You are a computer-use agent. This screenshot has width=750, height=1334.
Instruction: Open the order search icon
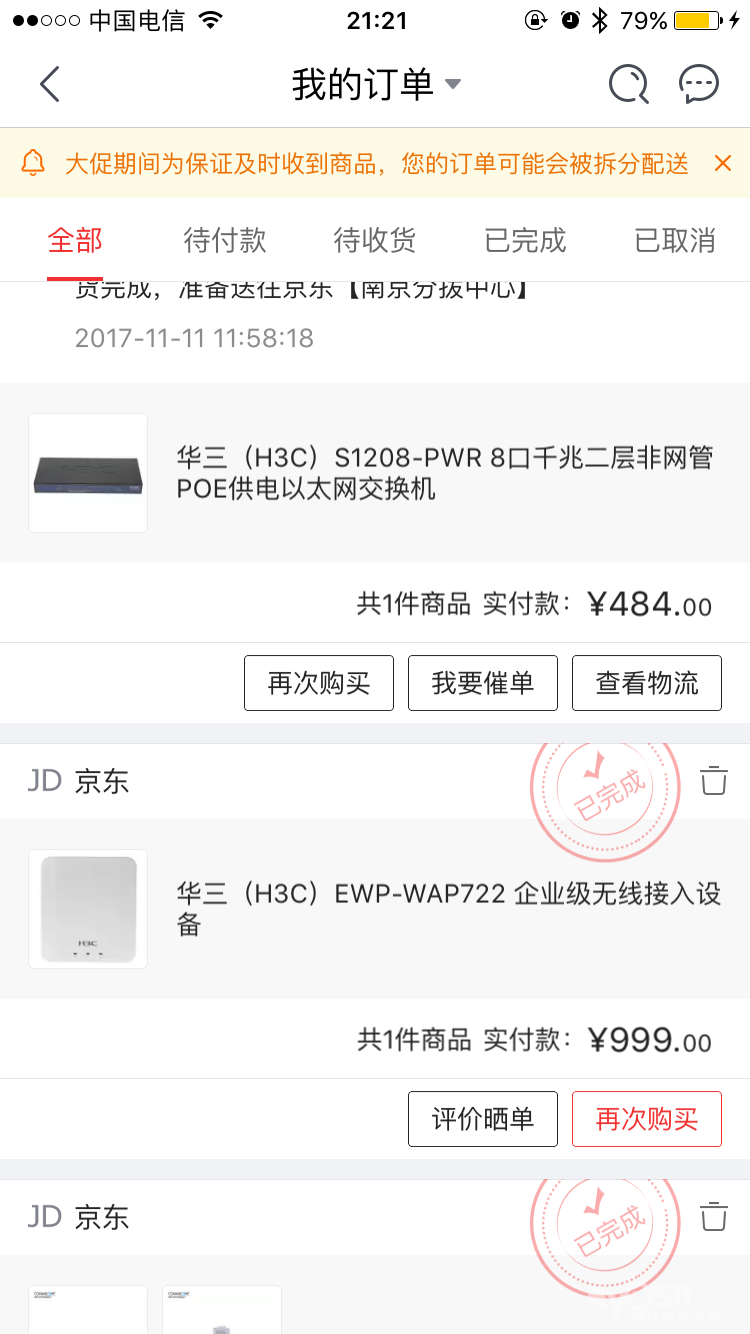click(x=628, y=85)
